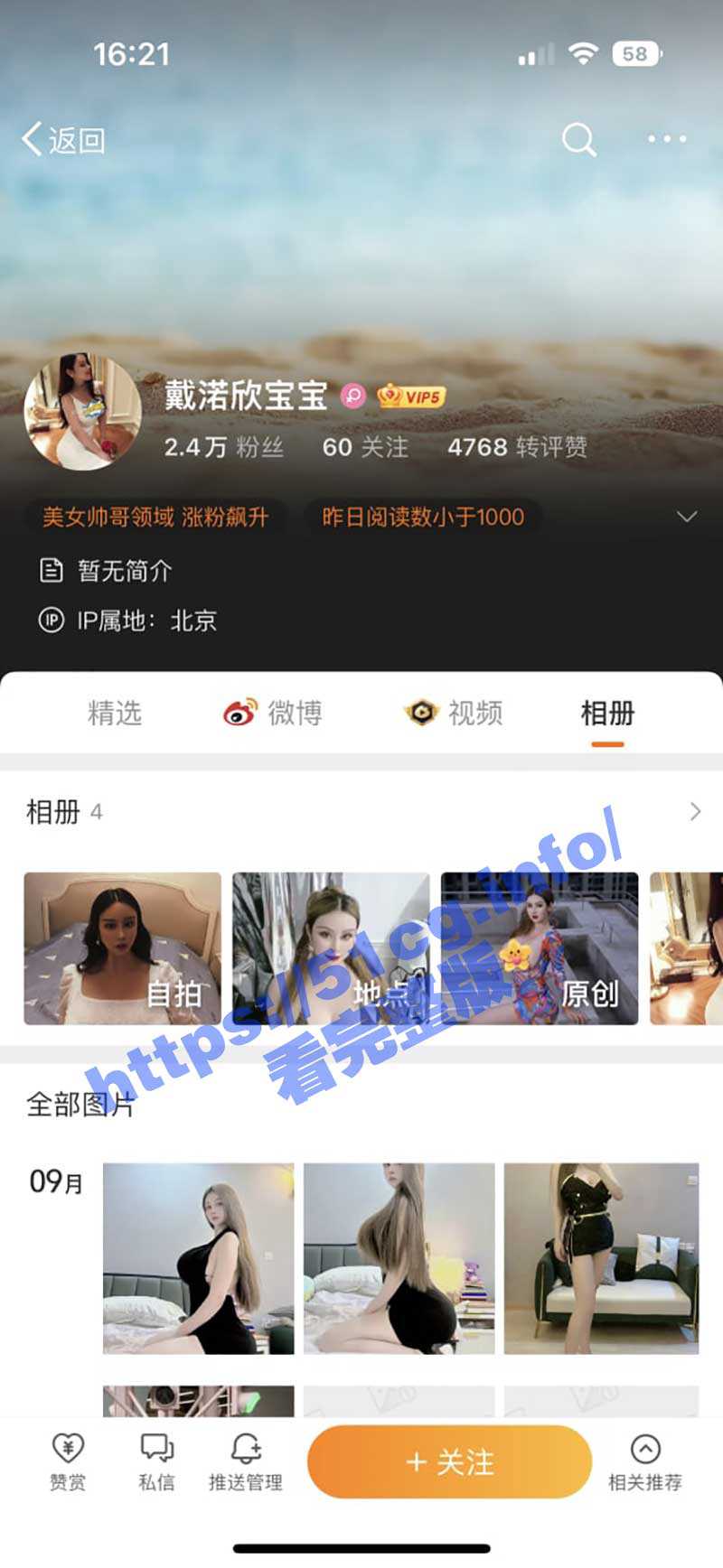Screen dimensions: 723x1568
Task: View the 60 关注 following list
Action: 365,447
